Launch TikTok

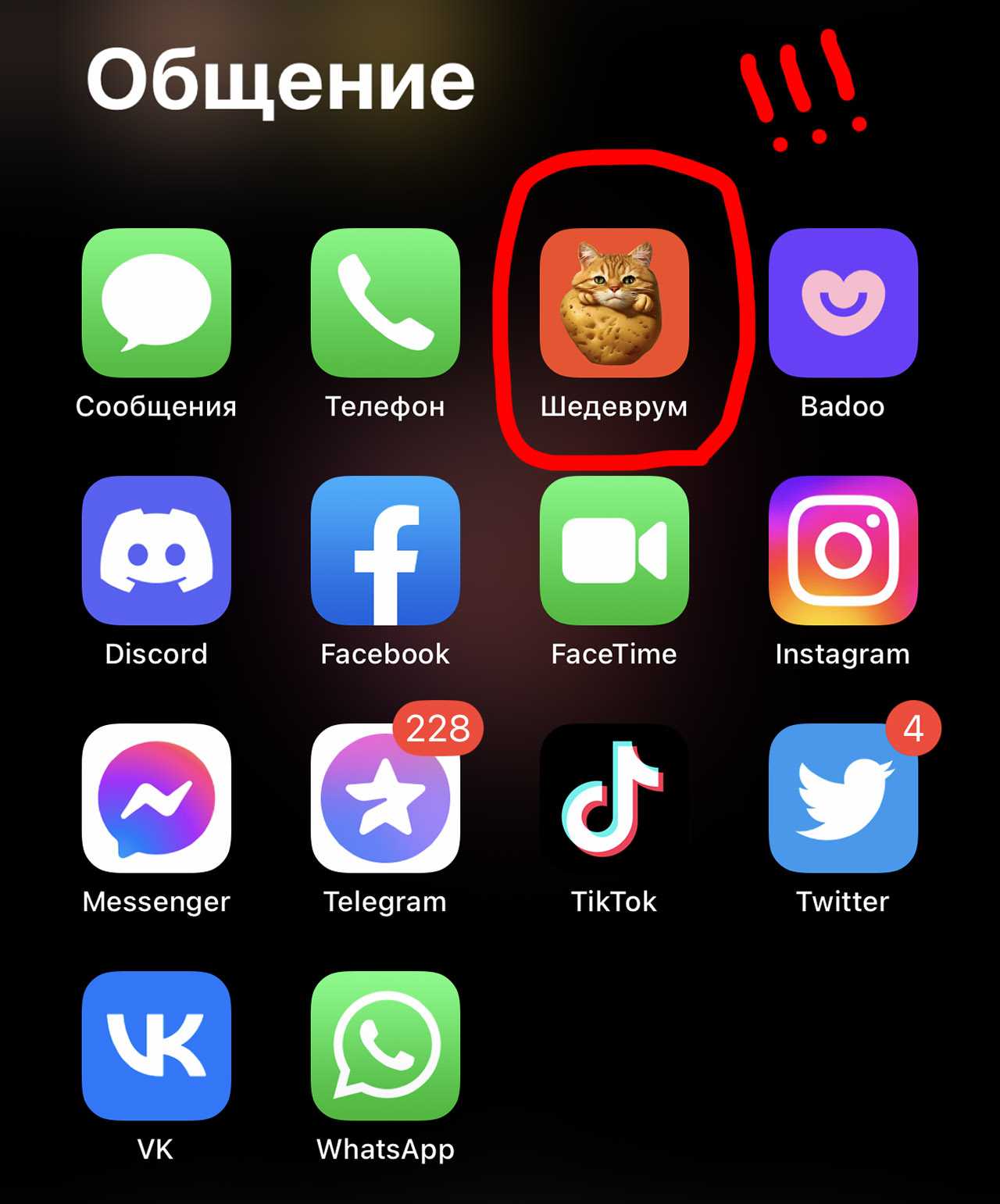[614, 798]
